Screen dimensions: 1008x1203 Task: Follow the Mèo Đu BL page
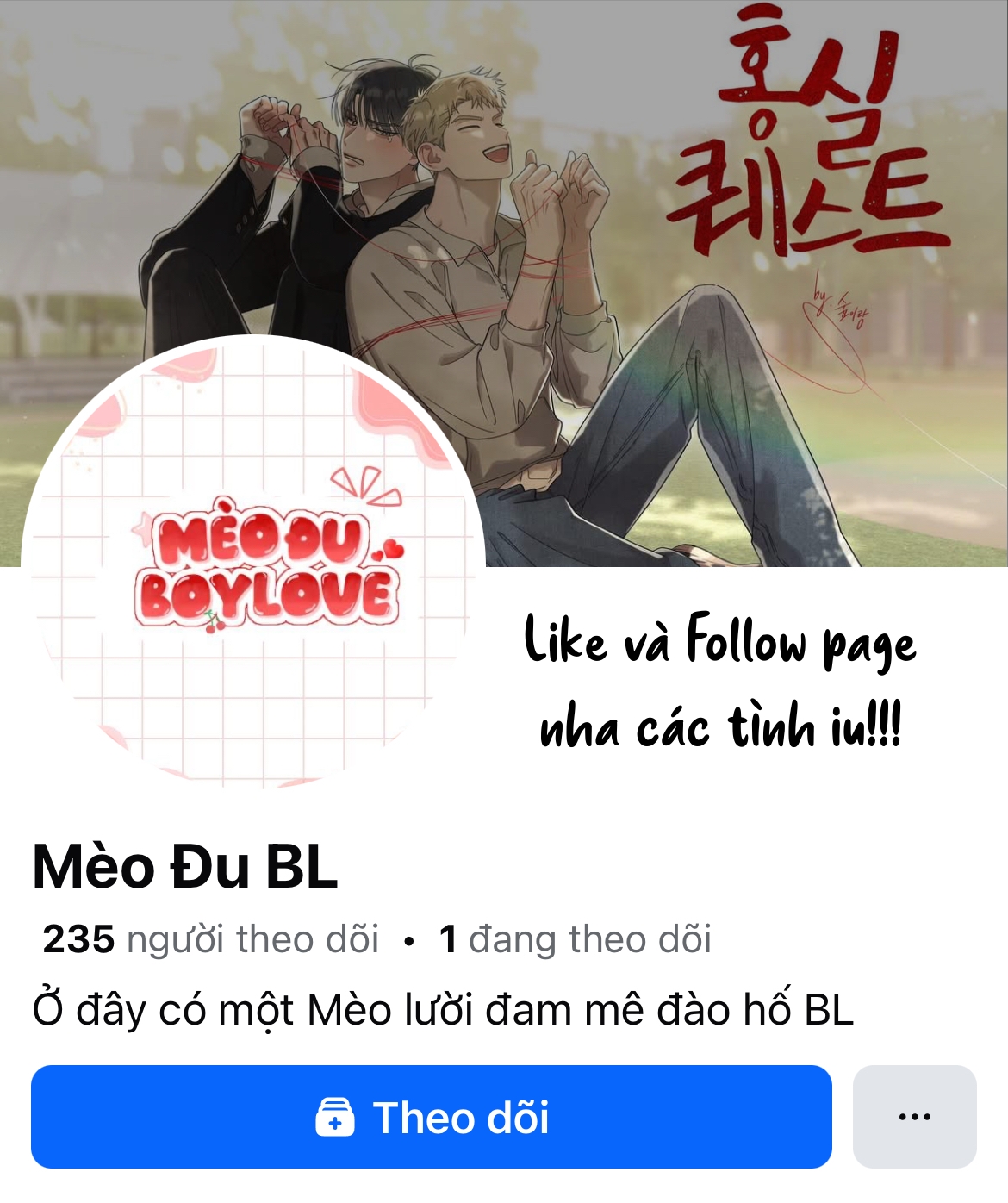pyautogui.click(x=431, y=1117)
